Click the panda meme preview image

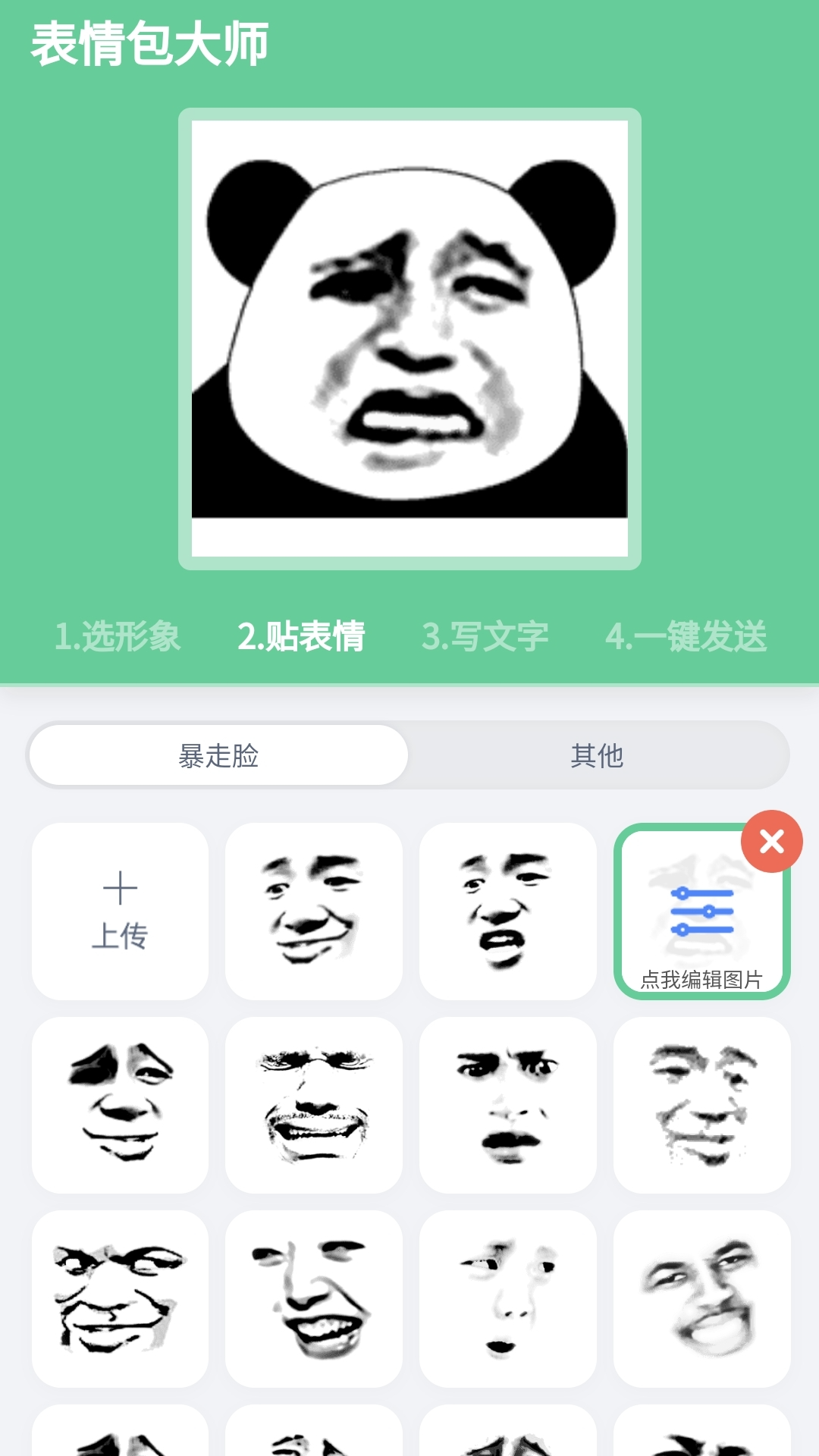[x=409, y=337]
